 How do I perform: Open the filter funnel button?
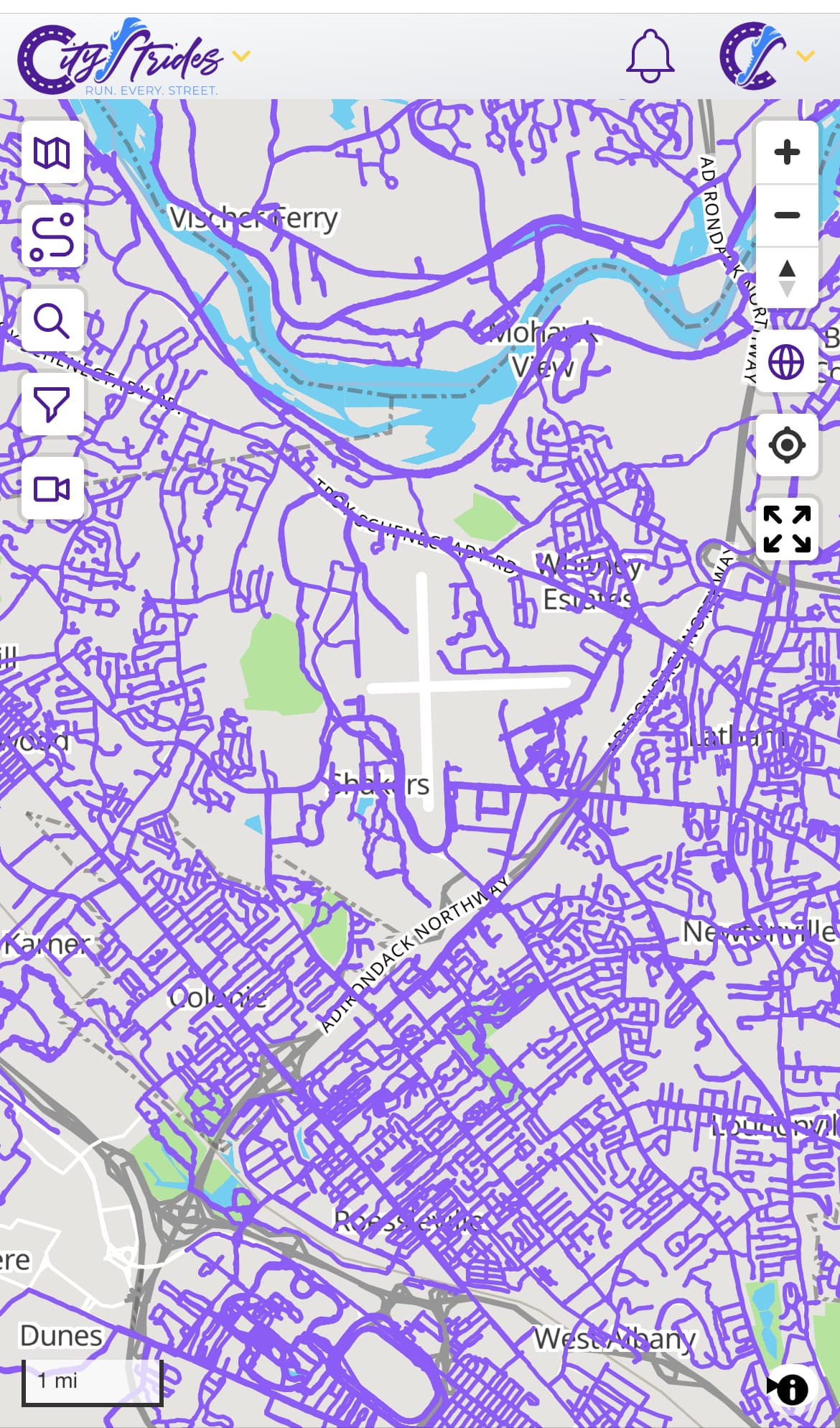point(52,404)
